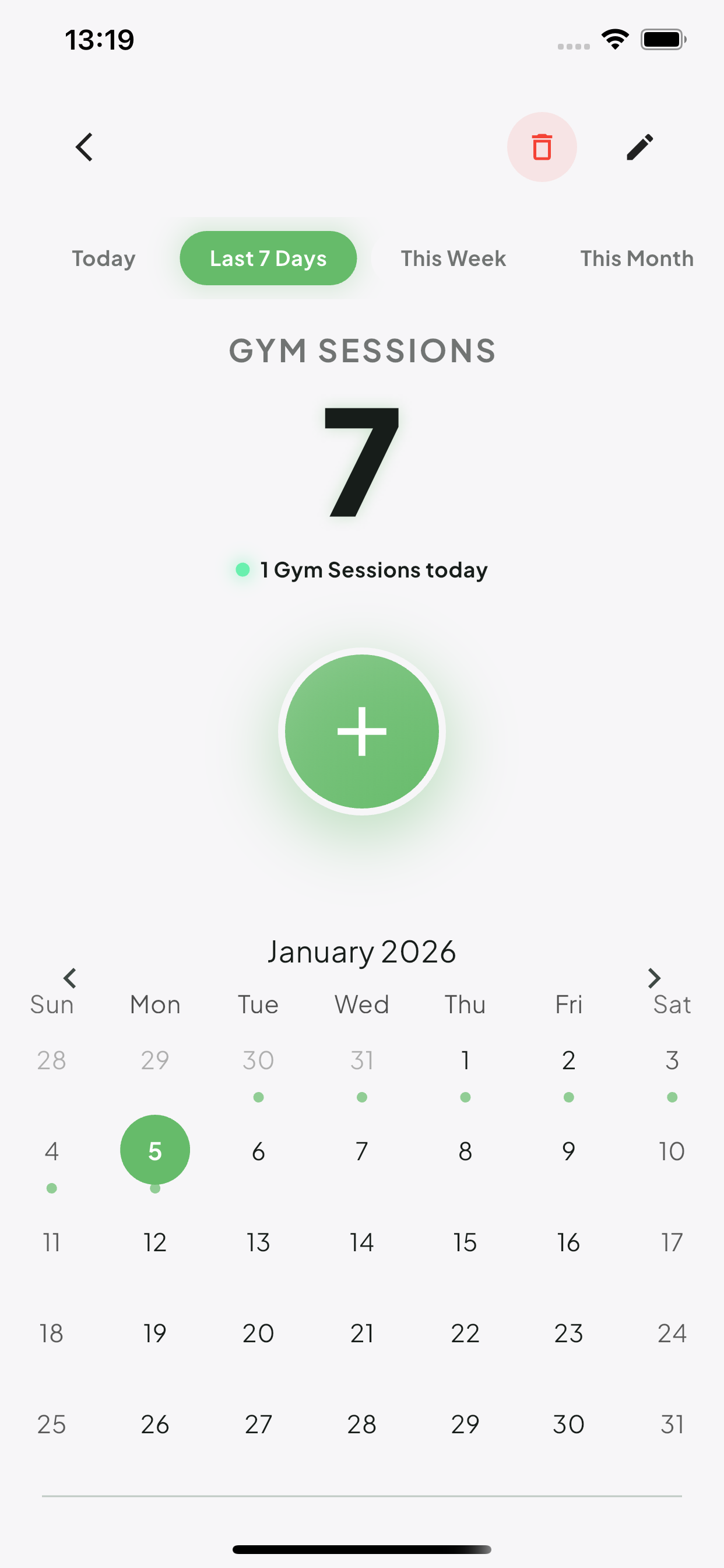
Task: Choose January 12 in the calendar
Action: 155,1242
